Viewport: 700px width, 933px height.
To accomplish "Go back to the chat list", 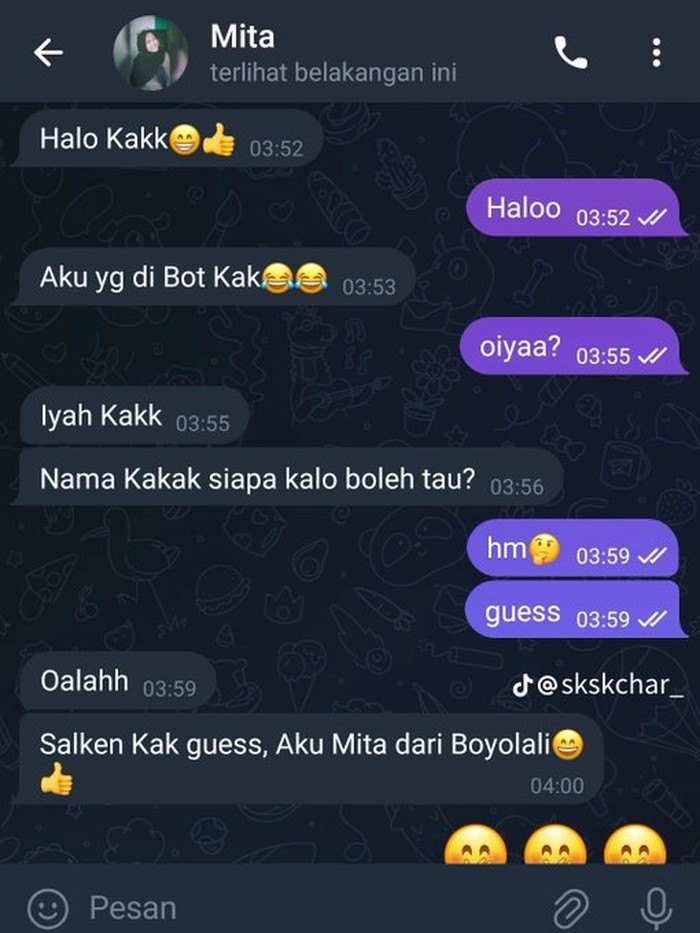I will coord(48,53).
